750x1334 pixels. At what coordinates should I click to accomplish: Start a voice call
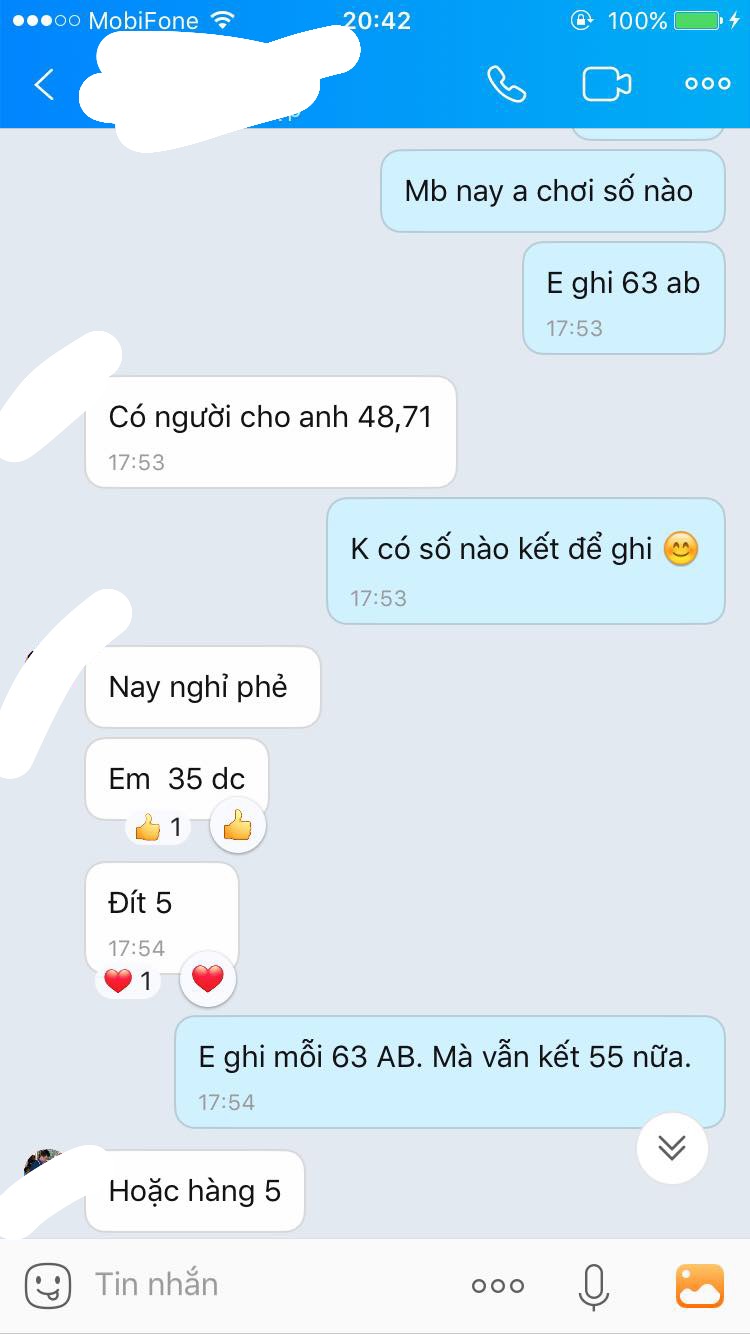(506, 85)
